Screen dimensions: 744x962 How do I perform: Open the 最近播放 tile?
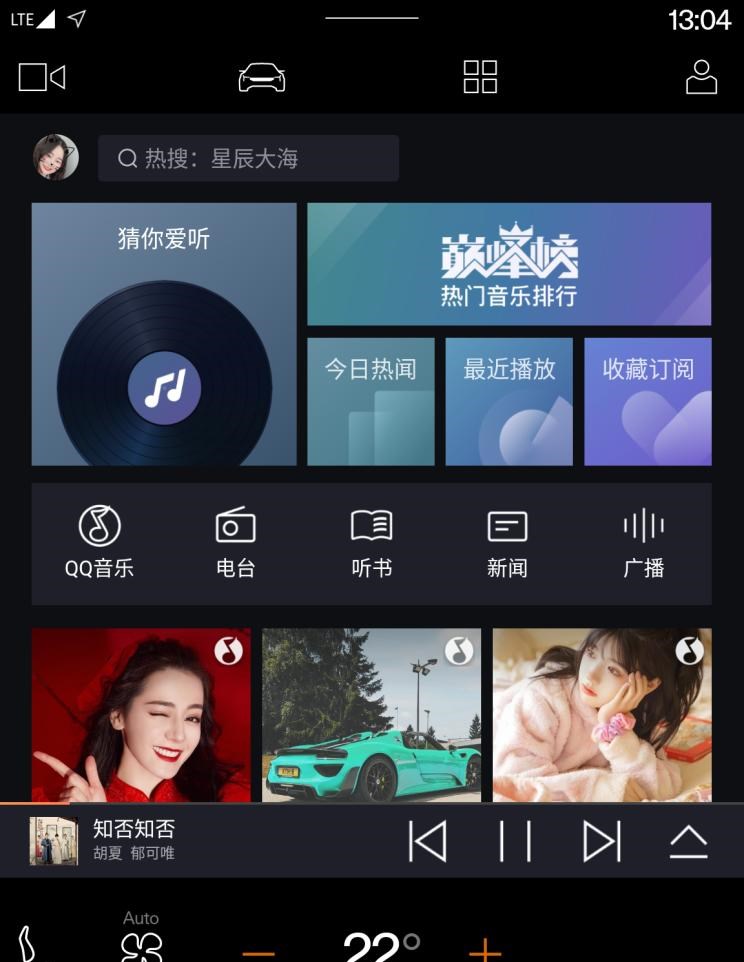[x=509, y=401]
